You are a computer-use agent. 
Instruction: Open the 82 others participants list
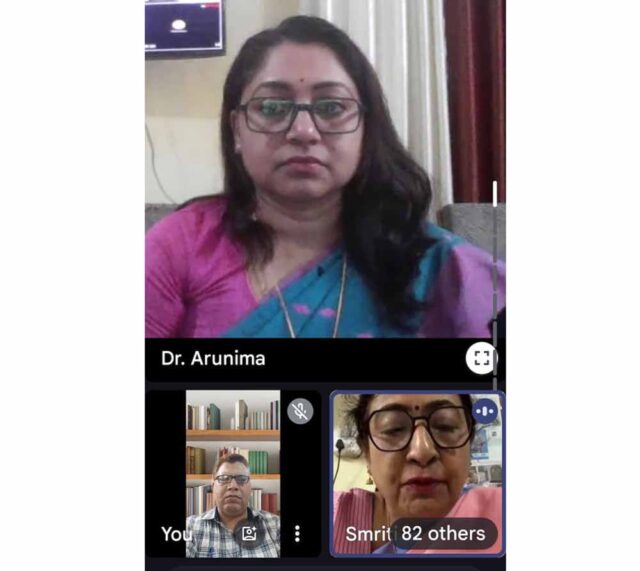[x=442, y=534]
